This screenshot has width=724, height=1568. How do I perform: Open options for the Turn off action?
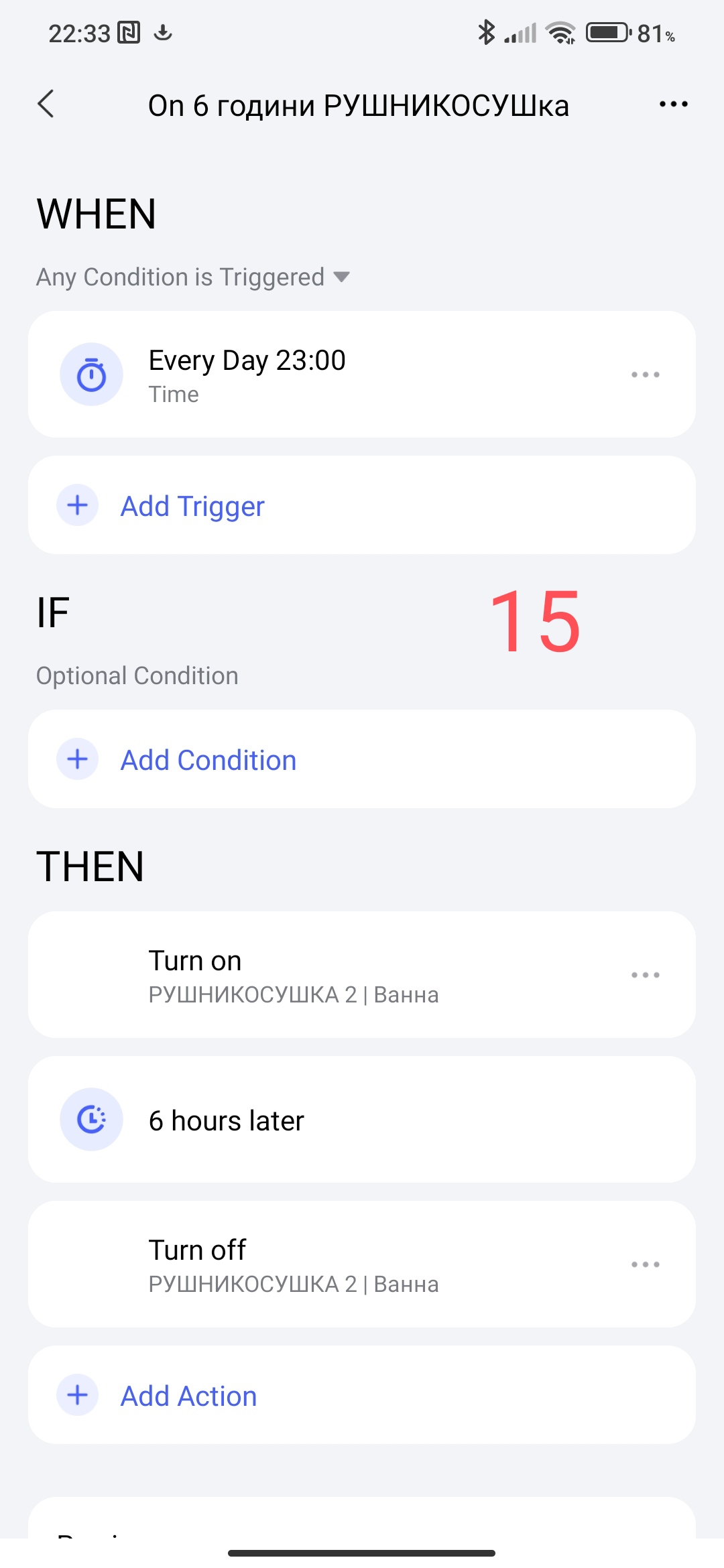click(645, 1264)
